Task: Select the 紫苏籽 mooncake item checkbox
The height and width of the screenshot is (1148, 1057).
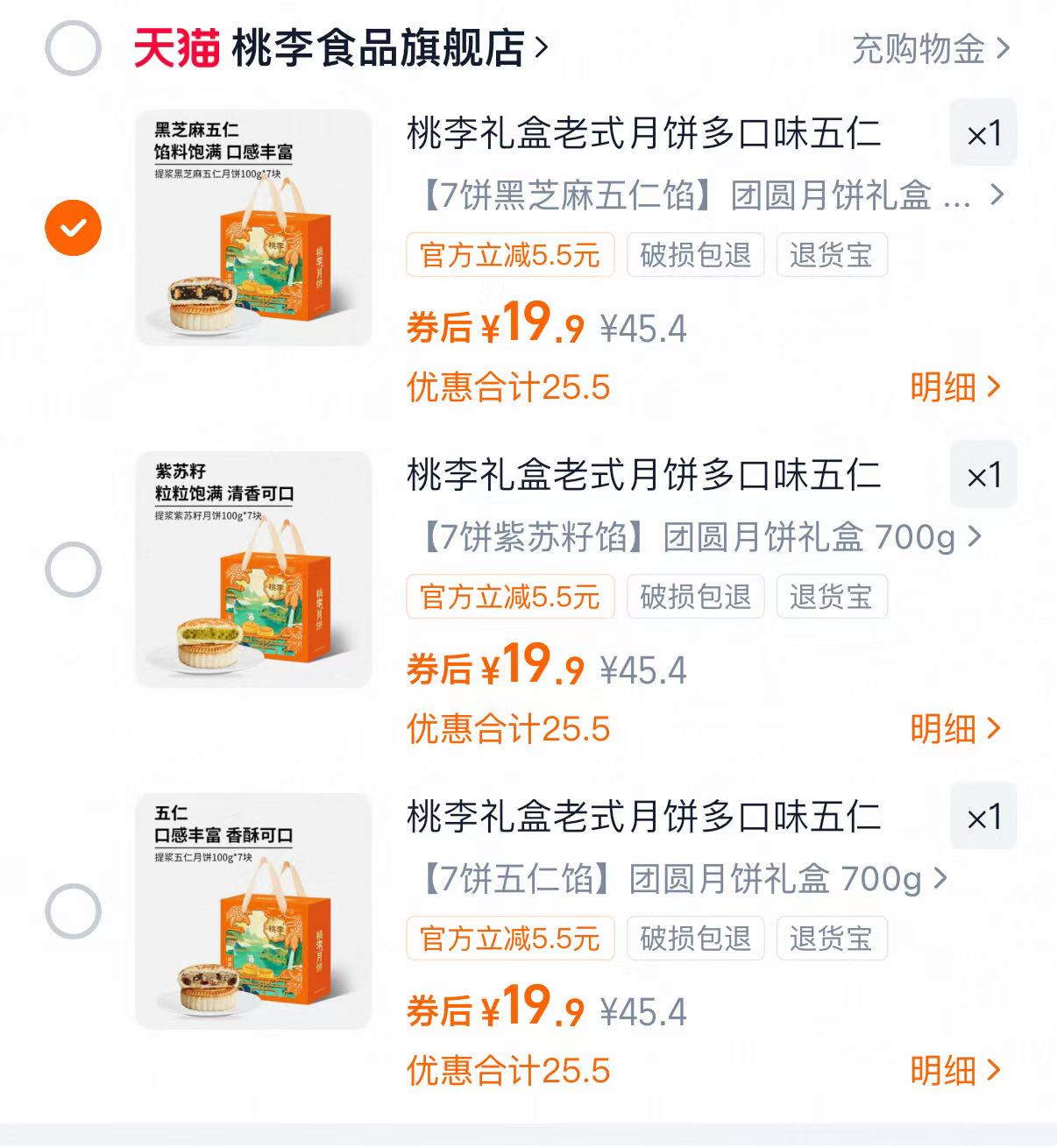Action: [x=74, y=567]
